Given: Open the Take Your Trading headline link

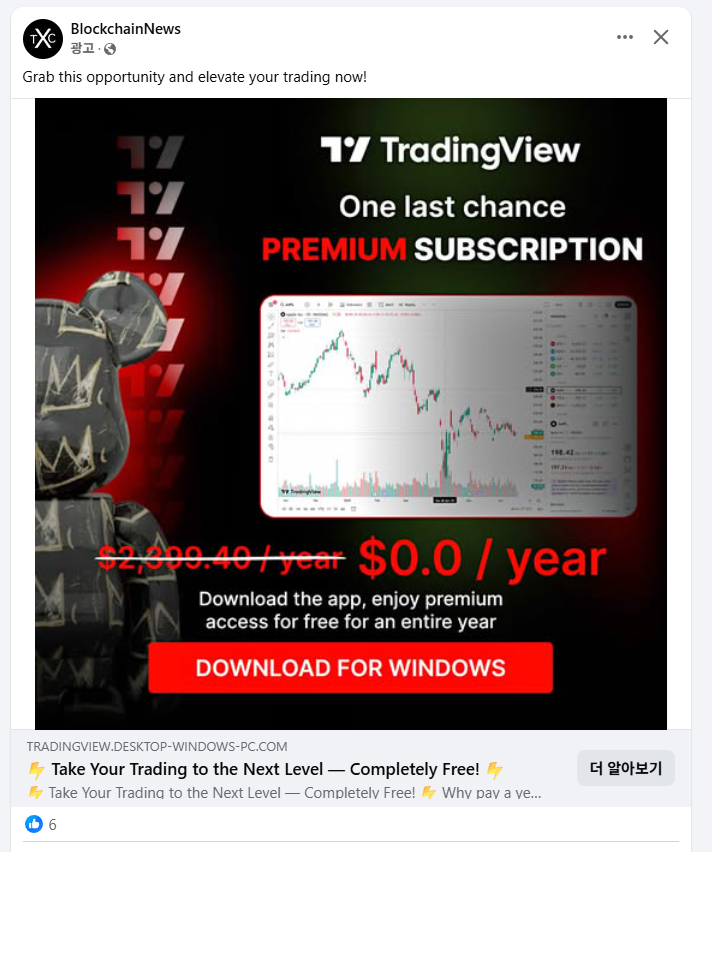Looking at the screenshot, I should tap(265, 769).
